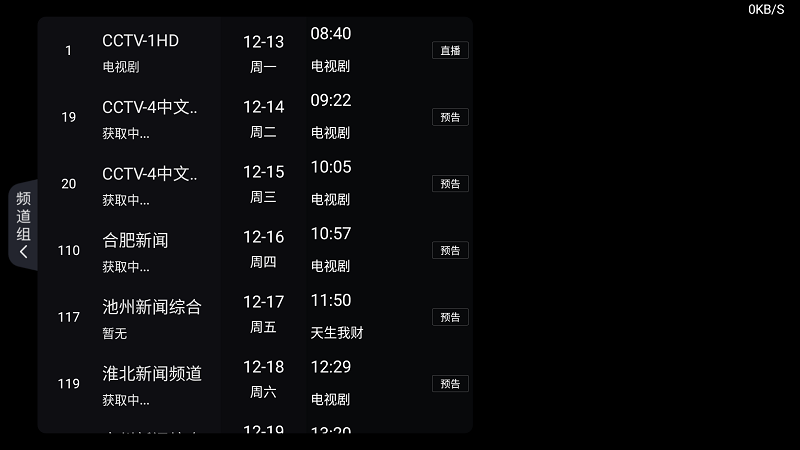Select date 12-18 周六
Viewport: 800px width, 450px height.
coord(263,378)
